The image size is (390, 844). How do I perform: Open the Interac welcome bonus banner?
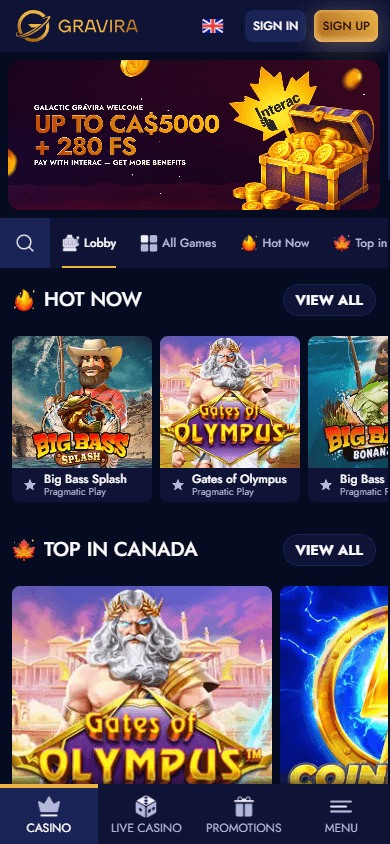click(194, 135)
